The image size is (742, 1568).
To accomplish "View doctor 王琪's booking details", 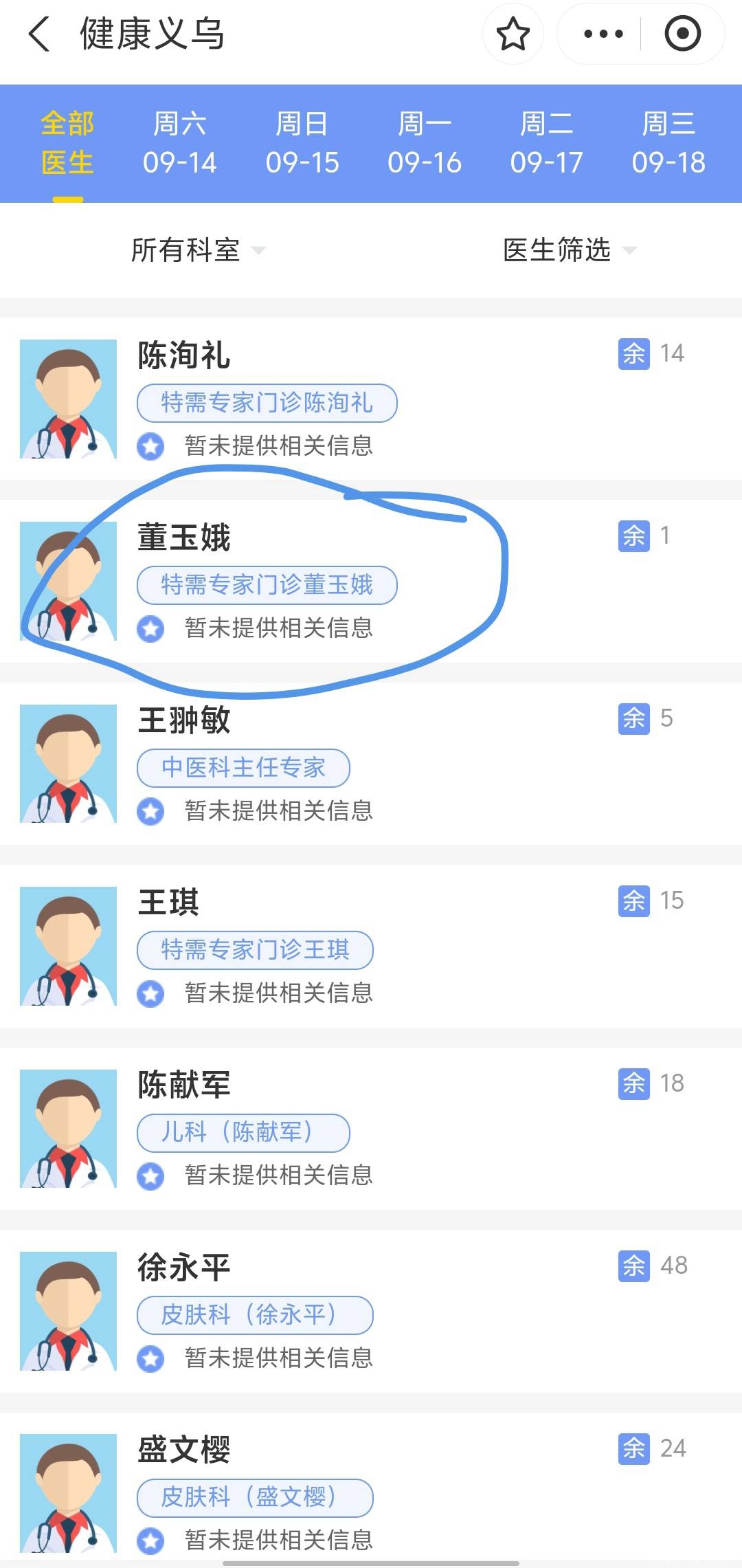I will pos(371,946).
